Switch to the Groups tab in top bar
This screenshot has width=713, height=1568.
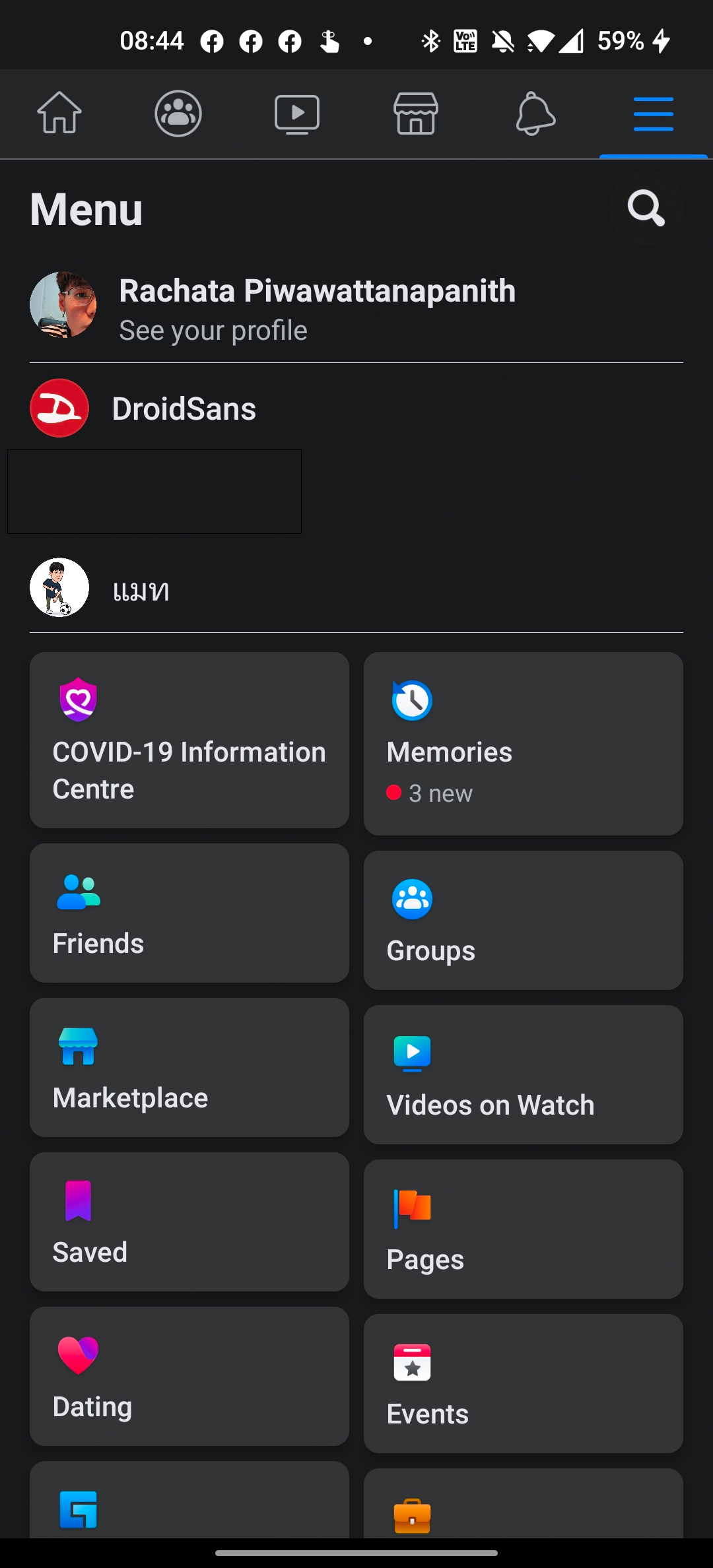pyautogui.click(x=178, y=114)
